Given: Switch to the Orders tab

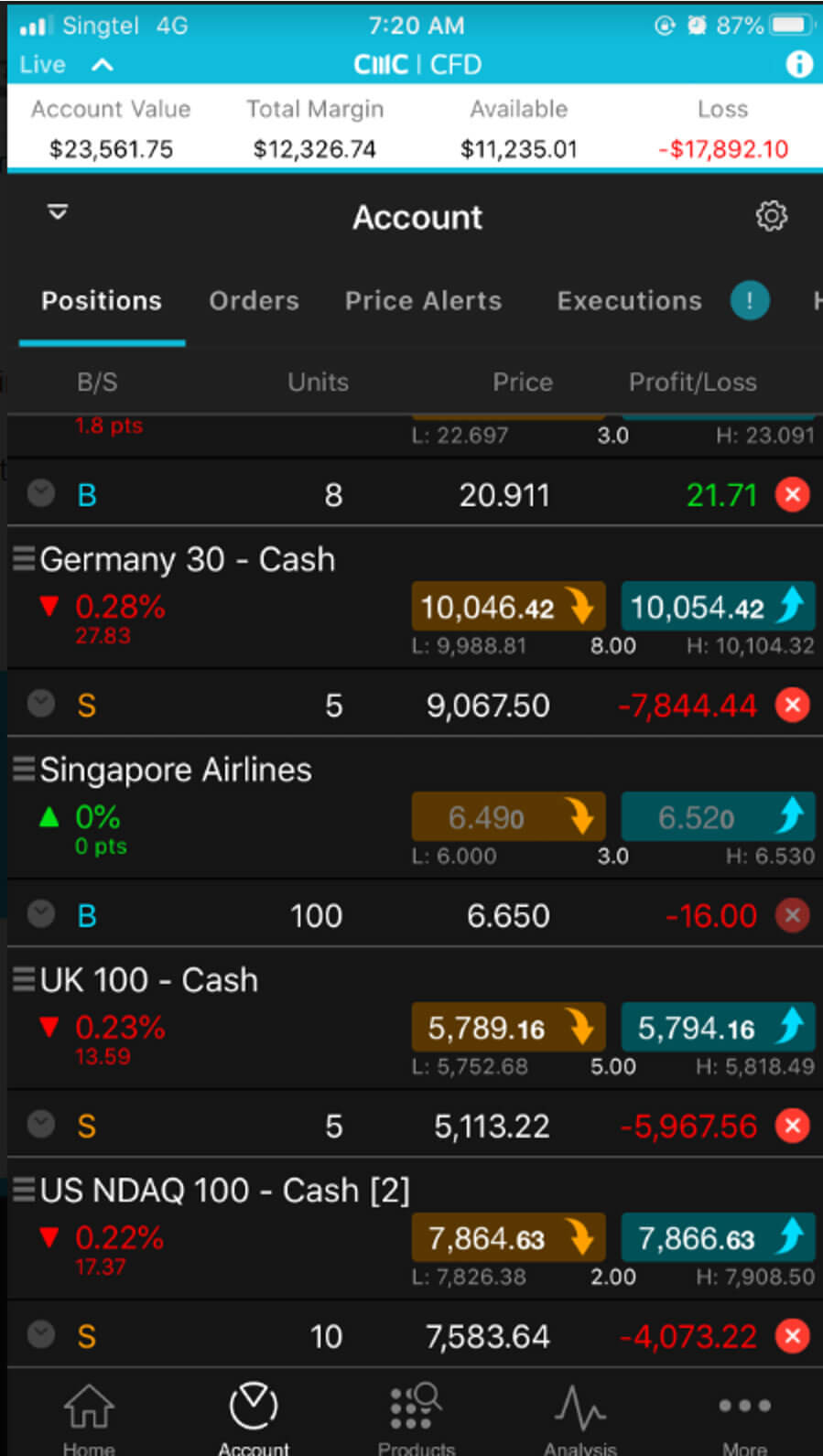Looking at the screenshot, I should pos(254,301).
